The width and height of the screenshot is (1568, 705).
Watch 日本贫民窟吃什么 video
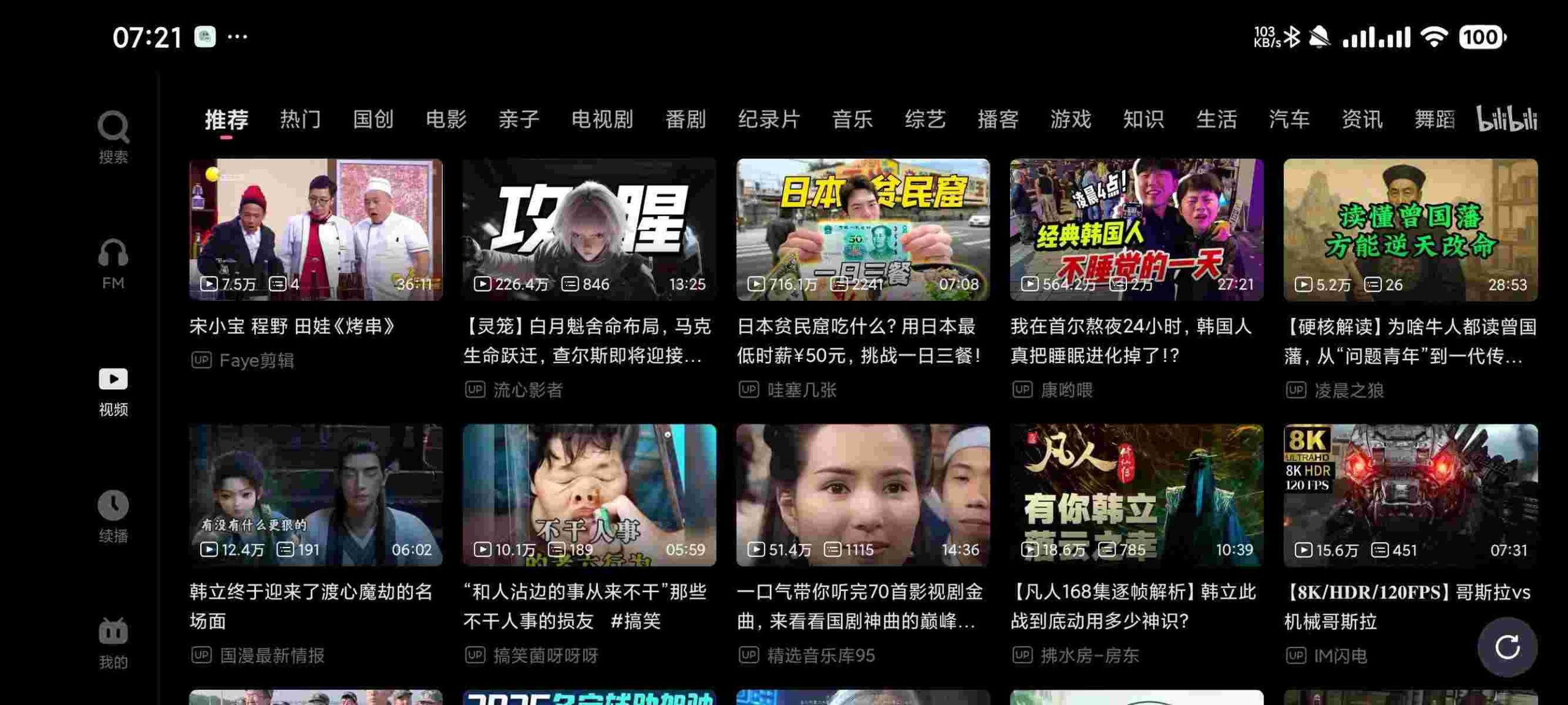[862, 230]
